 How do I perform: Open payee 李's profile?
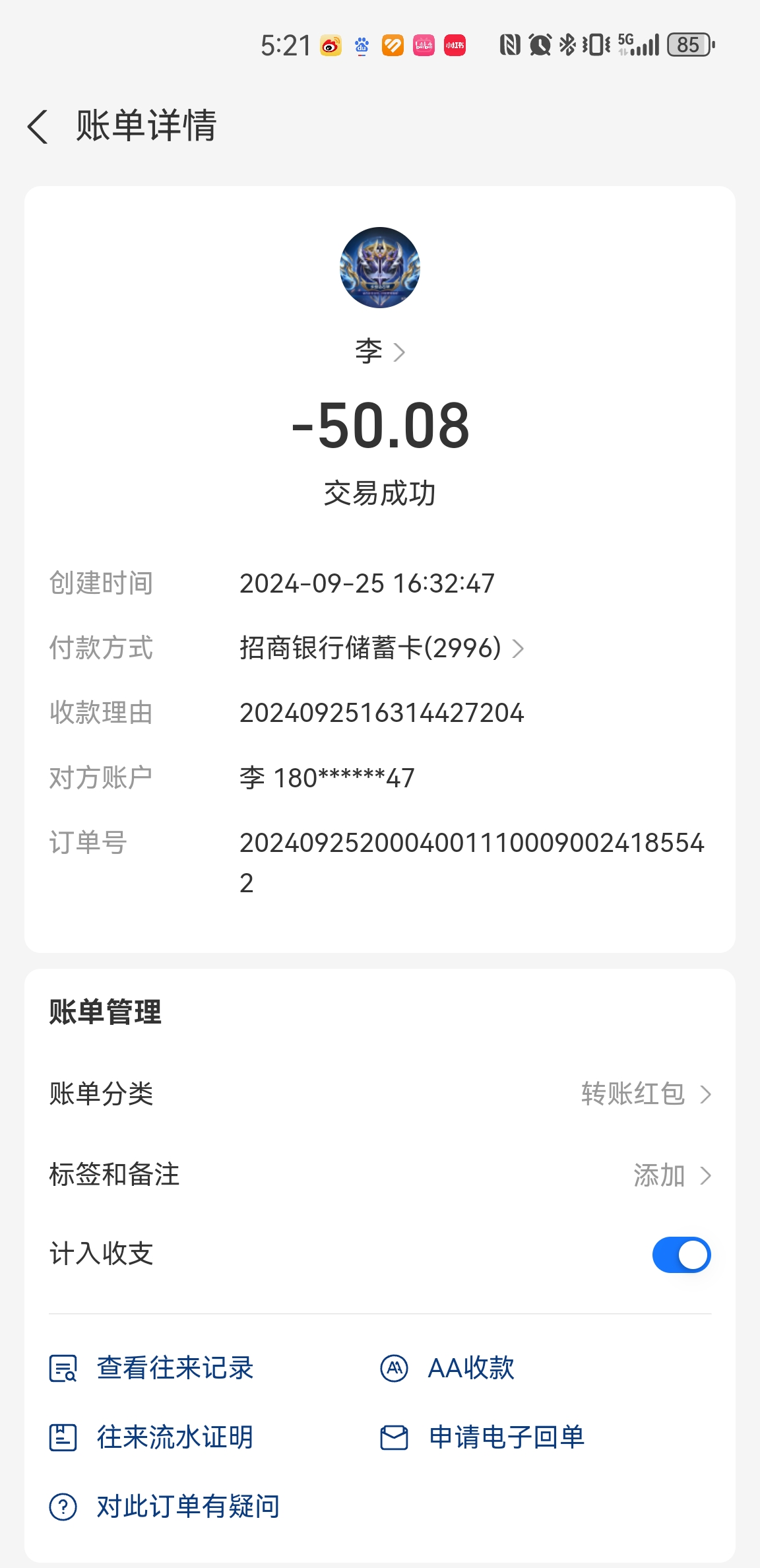pos(379,352)
